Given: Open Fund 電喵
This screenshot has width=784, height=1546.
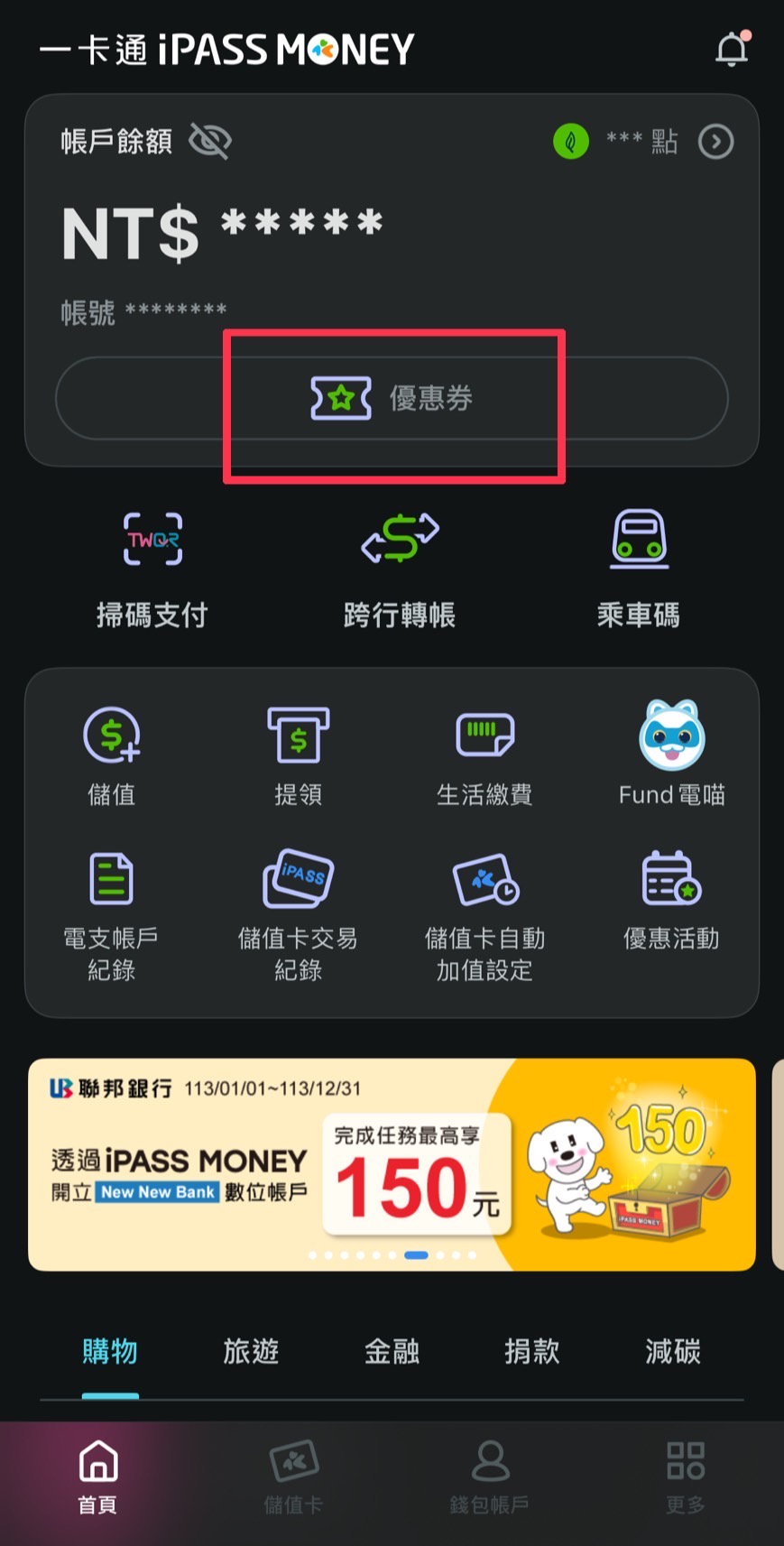Looking at the screenshot, I should pyautogui.click(x=671, y=754).
